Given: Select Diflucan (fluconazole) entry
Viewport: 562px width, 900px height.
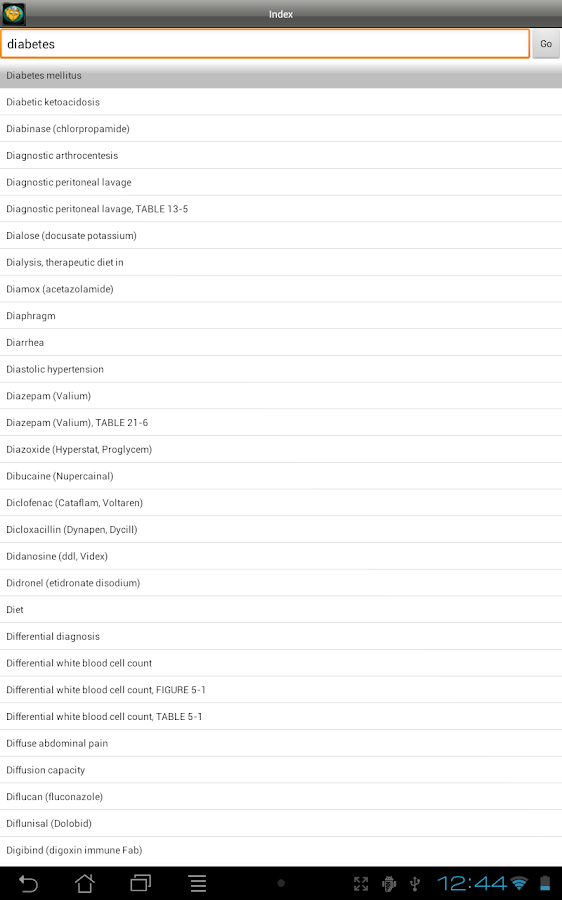Looking at the screenshot, I should pyautogui.click(x=281, y=797).
